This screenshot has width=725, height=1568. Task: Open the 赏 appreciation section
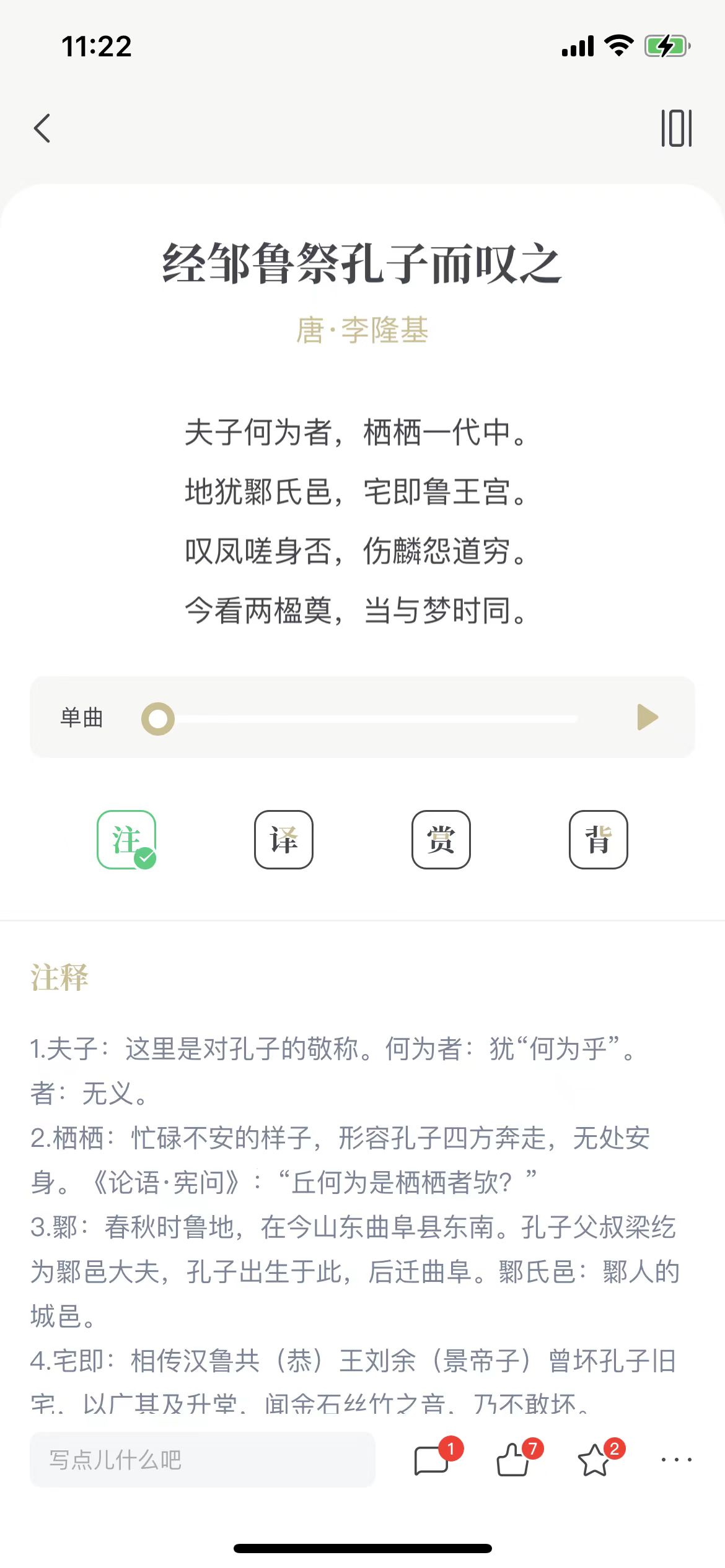441,840
